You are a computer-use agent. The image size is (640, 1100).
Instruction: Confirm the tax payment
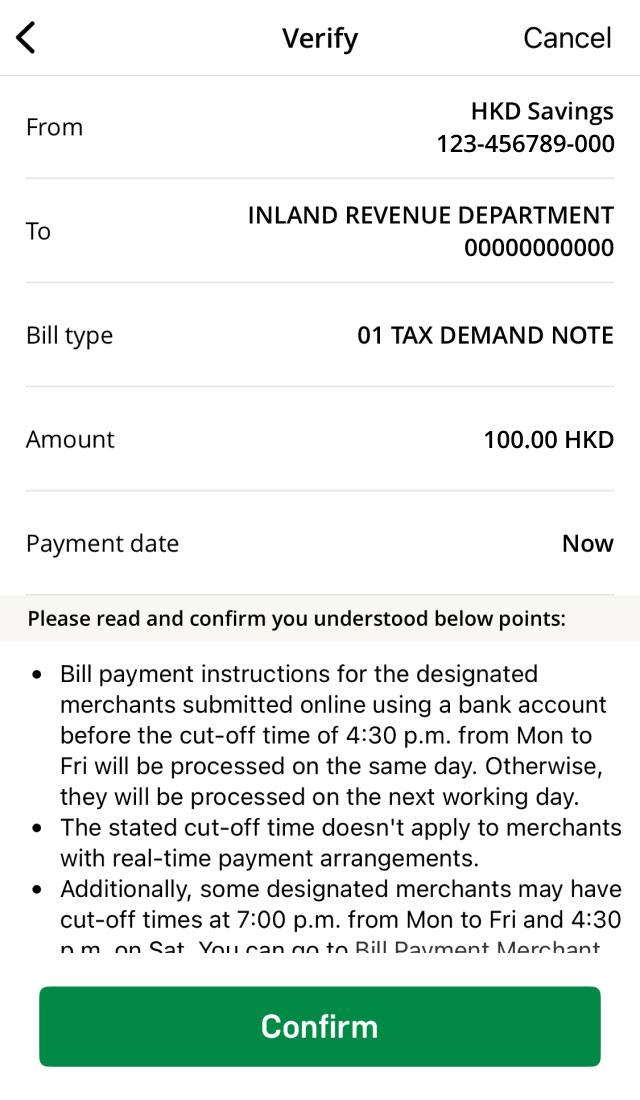[x=320, y=1026]
